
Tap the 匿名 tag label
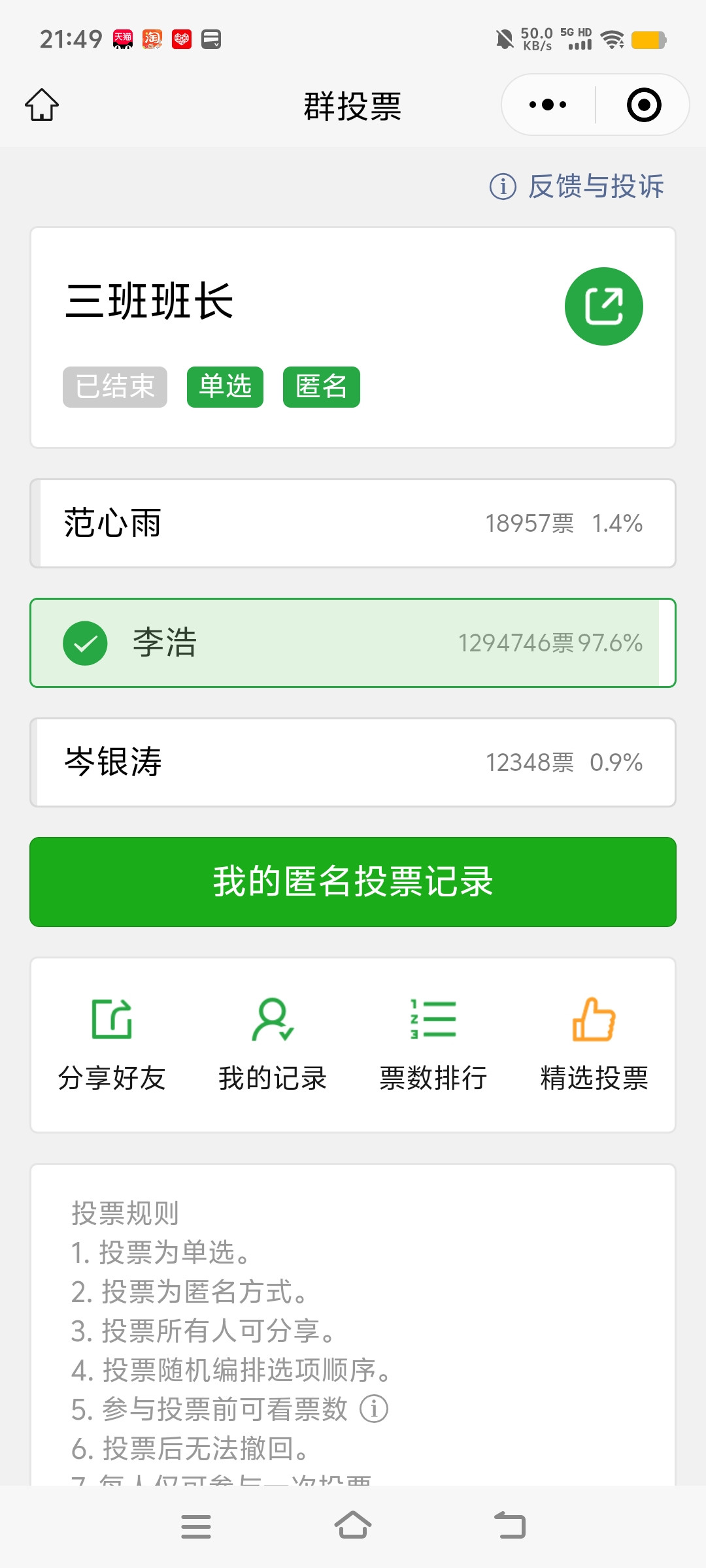321,386
